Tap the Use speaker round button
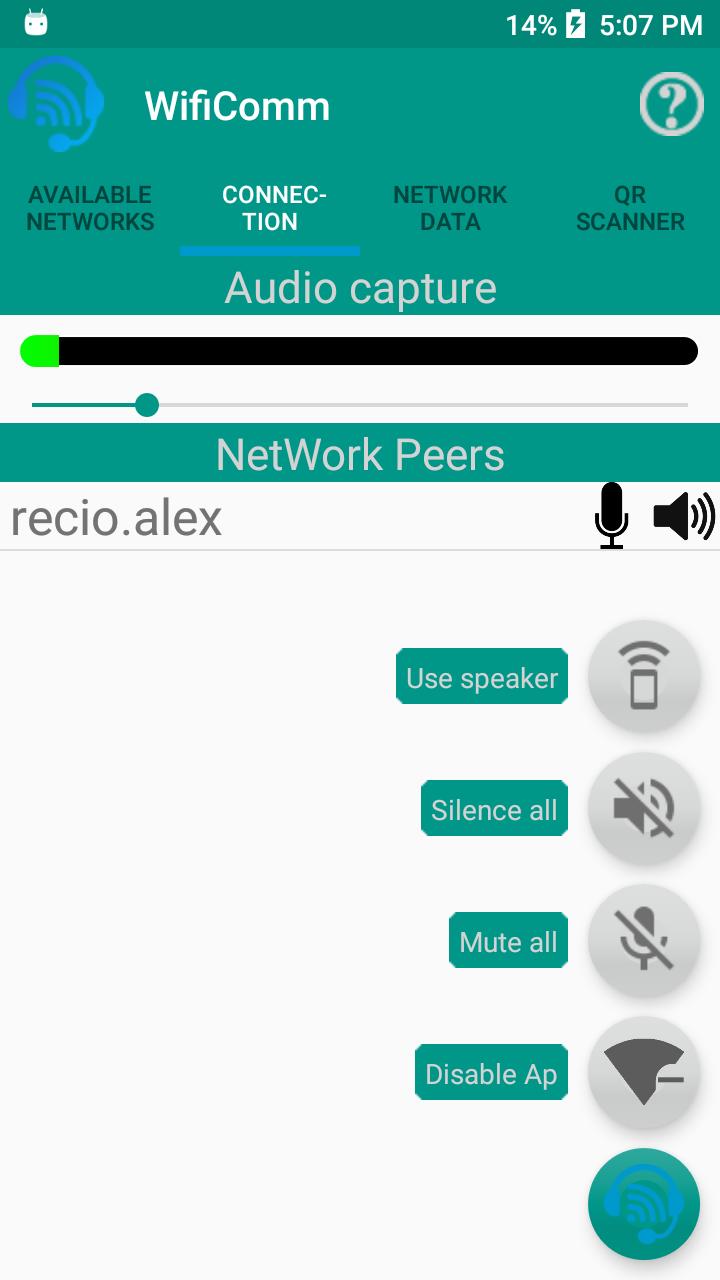This screenshot has height=1280, width=720. pyautogui.click(x=644, y=676)
